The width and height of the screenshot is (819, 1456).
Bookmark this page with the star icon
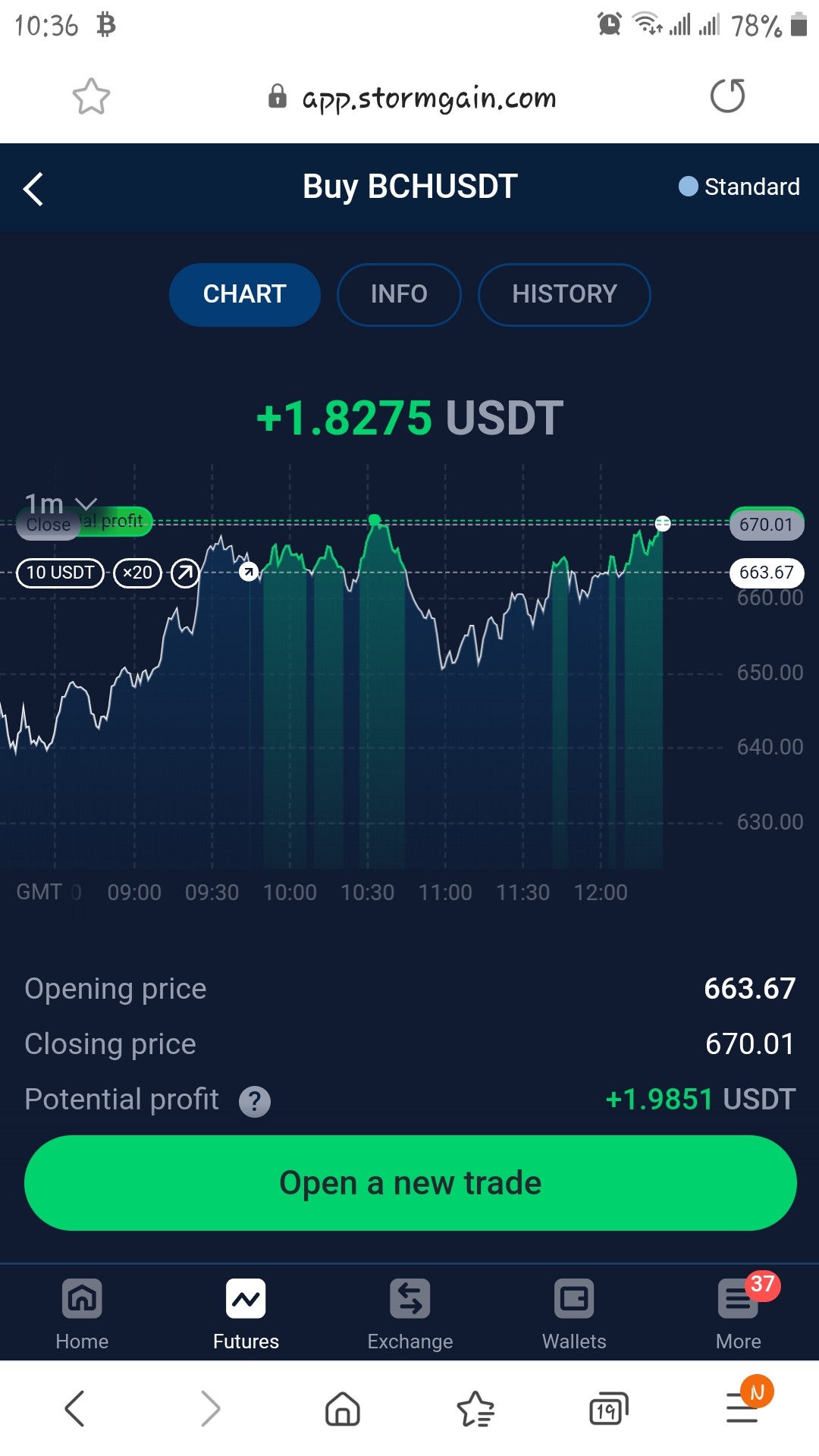tap(91, 97)
